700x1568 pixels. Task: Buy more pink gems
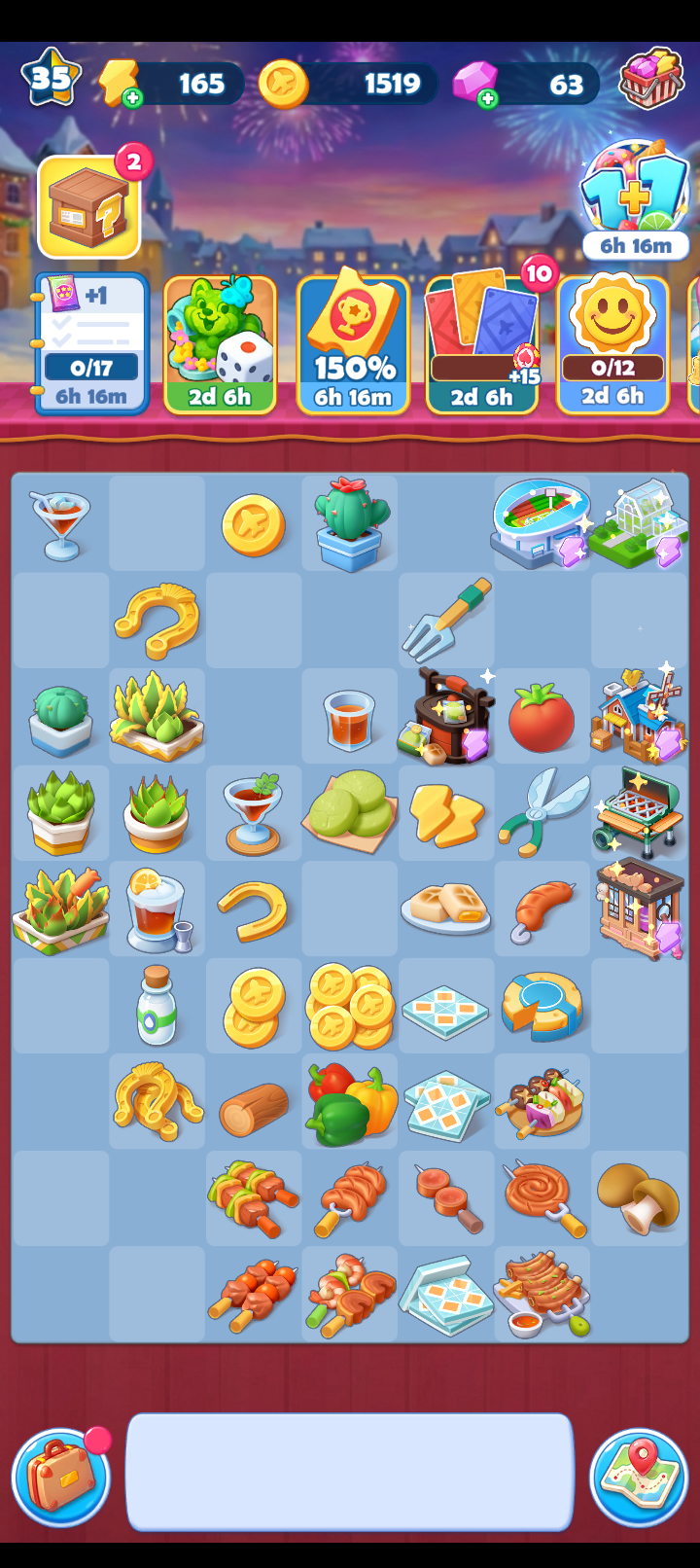pyautogui.click(x=487, y=97)
